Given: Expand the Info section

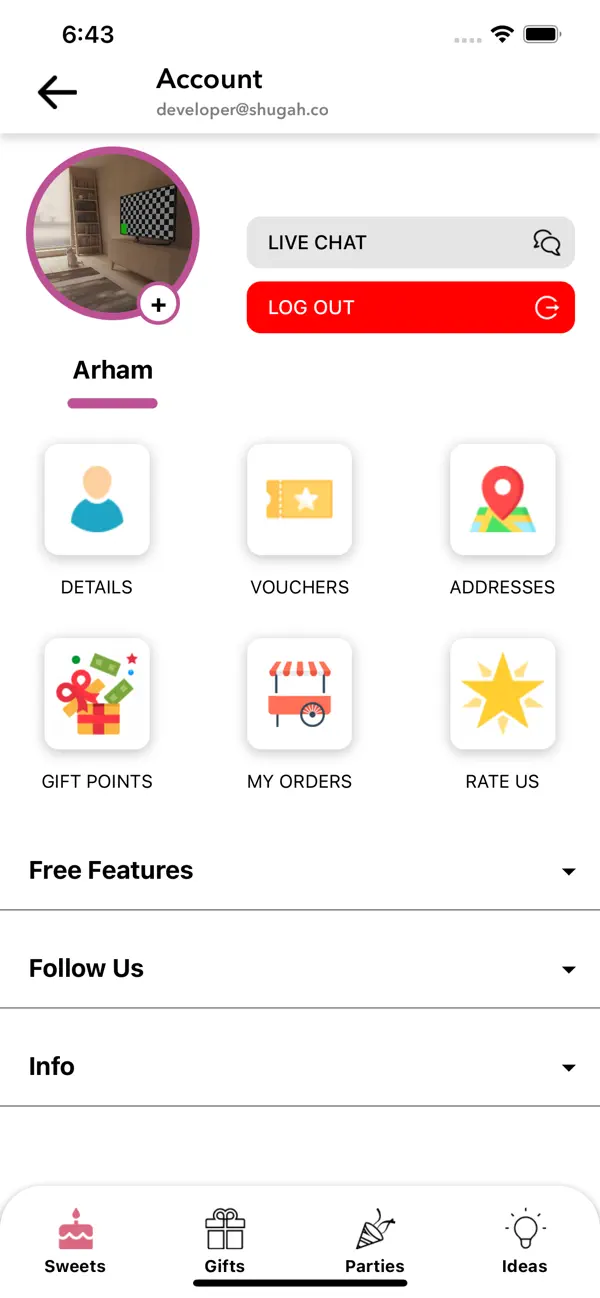Looking at the screenshot, I should (300, 1067).
